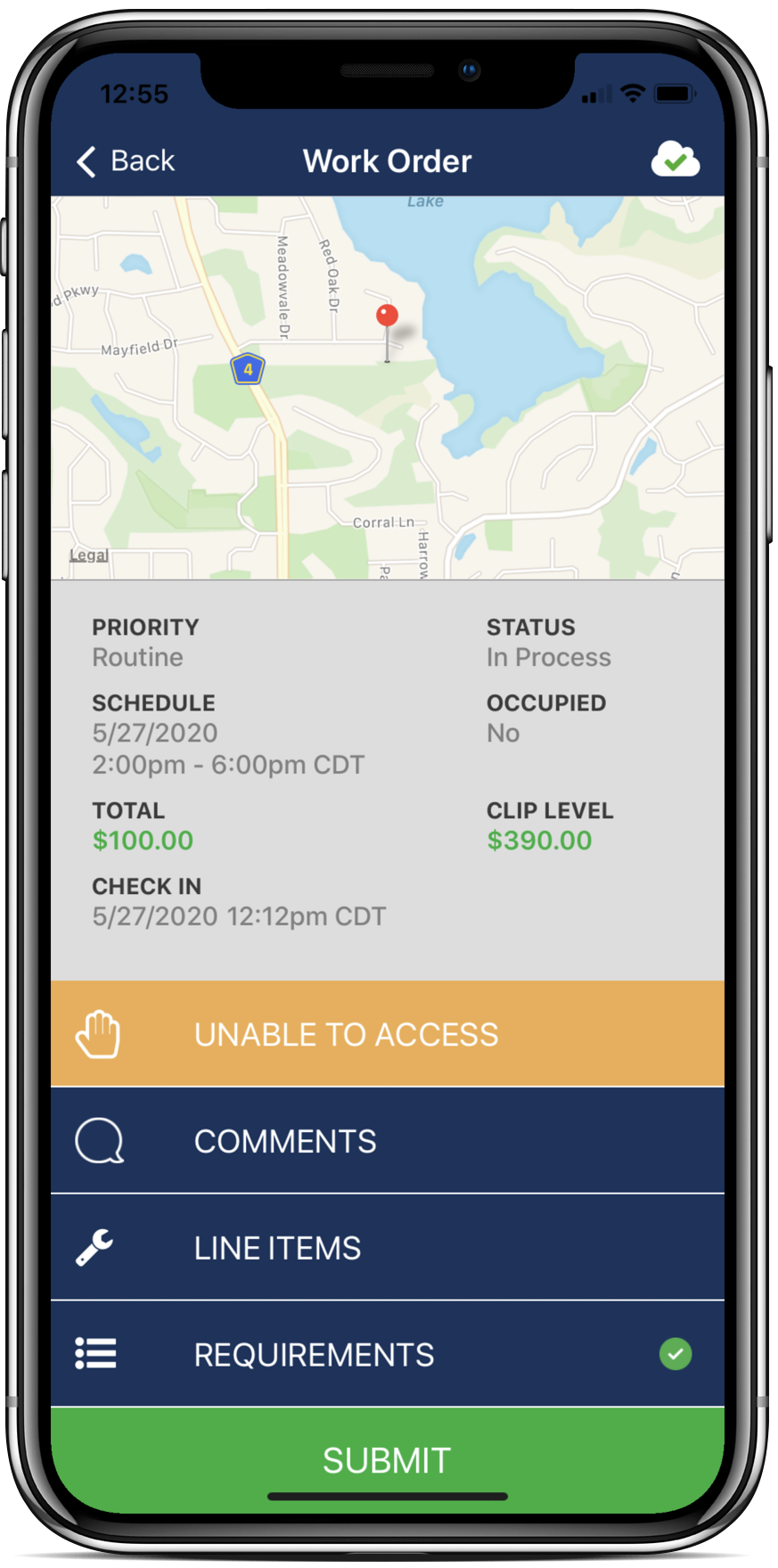The height and width of the screenshot is (1568, 778).
Task: Open the Comments section
Action: pos(388,1141)
